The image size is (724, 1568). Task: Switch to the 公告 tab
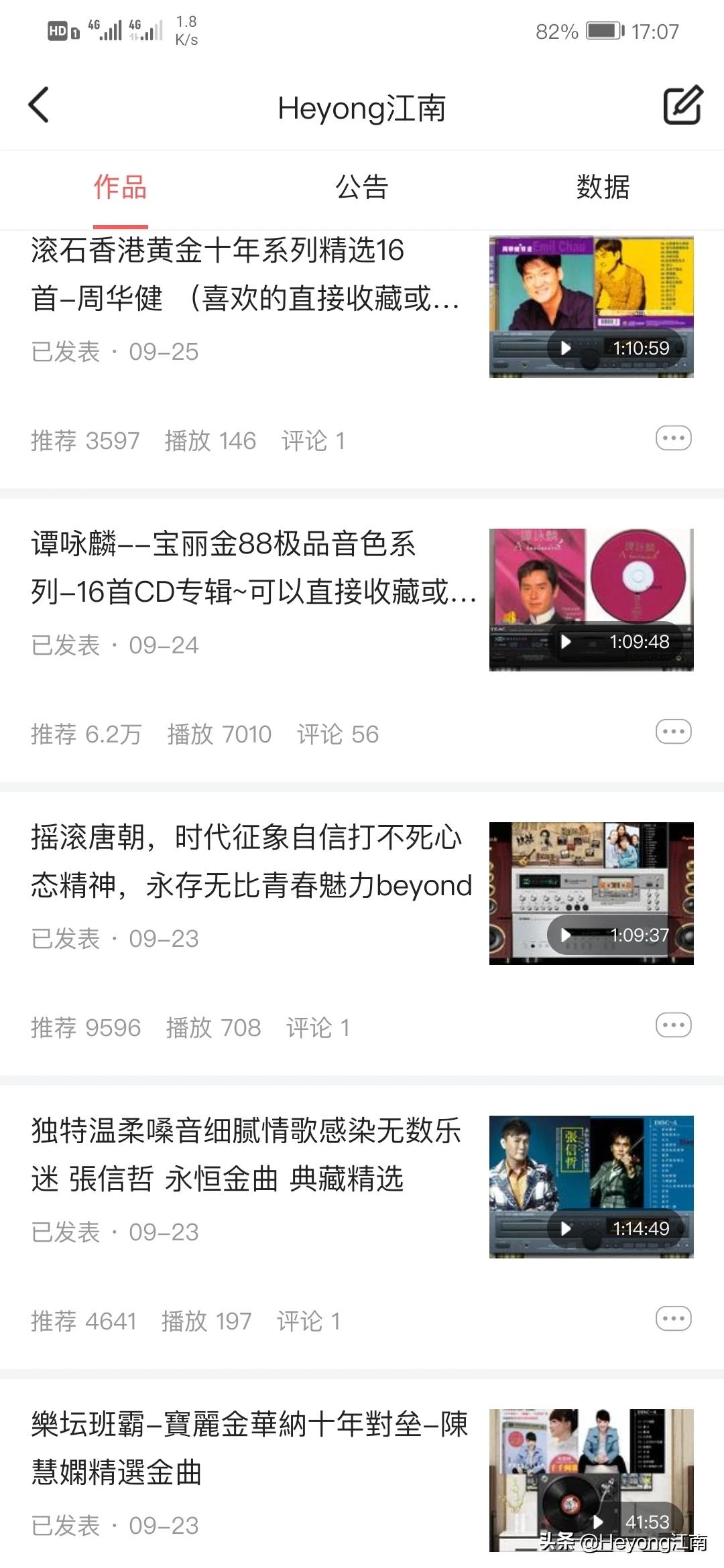point(362,187)
